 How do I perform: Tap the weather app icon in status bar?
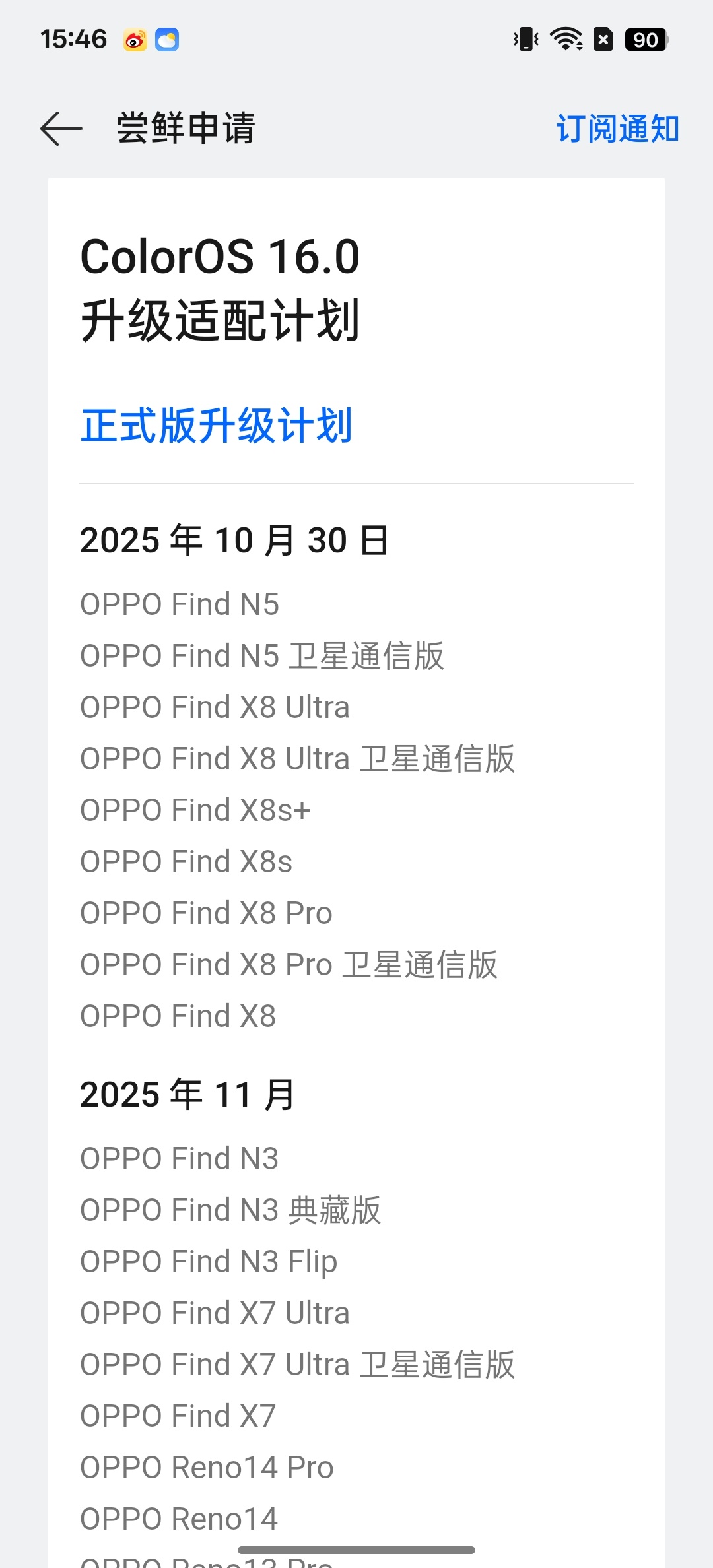click(x=167, y=40)
